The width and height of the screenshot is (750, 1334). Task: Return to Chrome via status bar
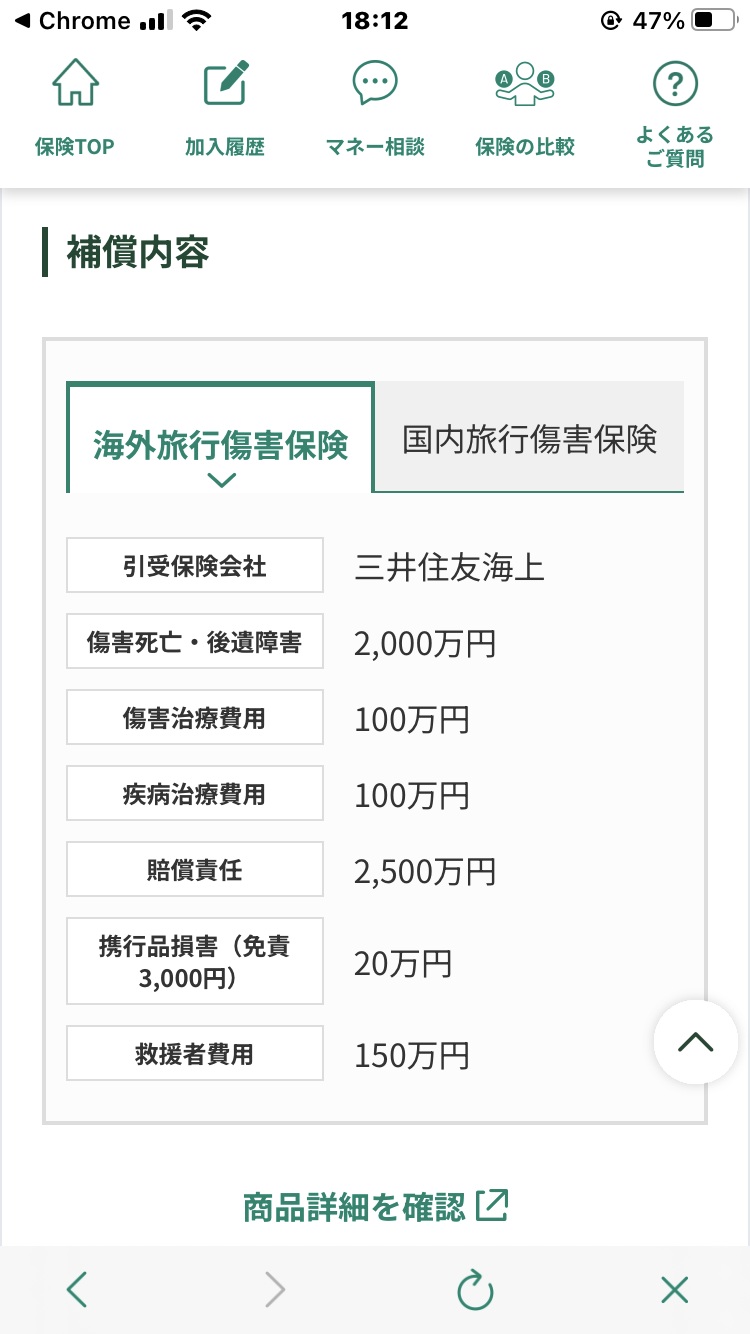(x=70, y=20)
